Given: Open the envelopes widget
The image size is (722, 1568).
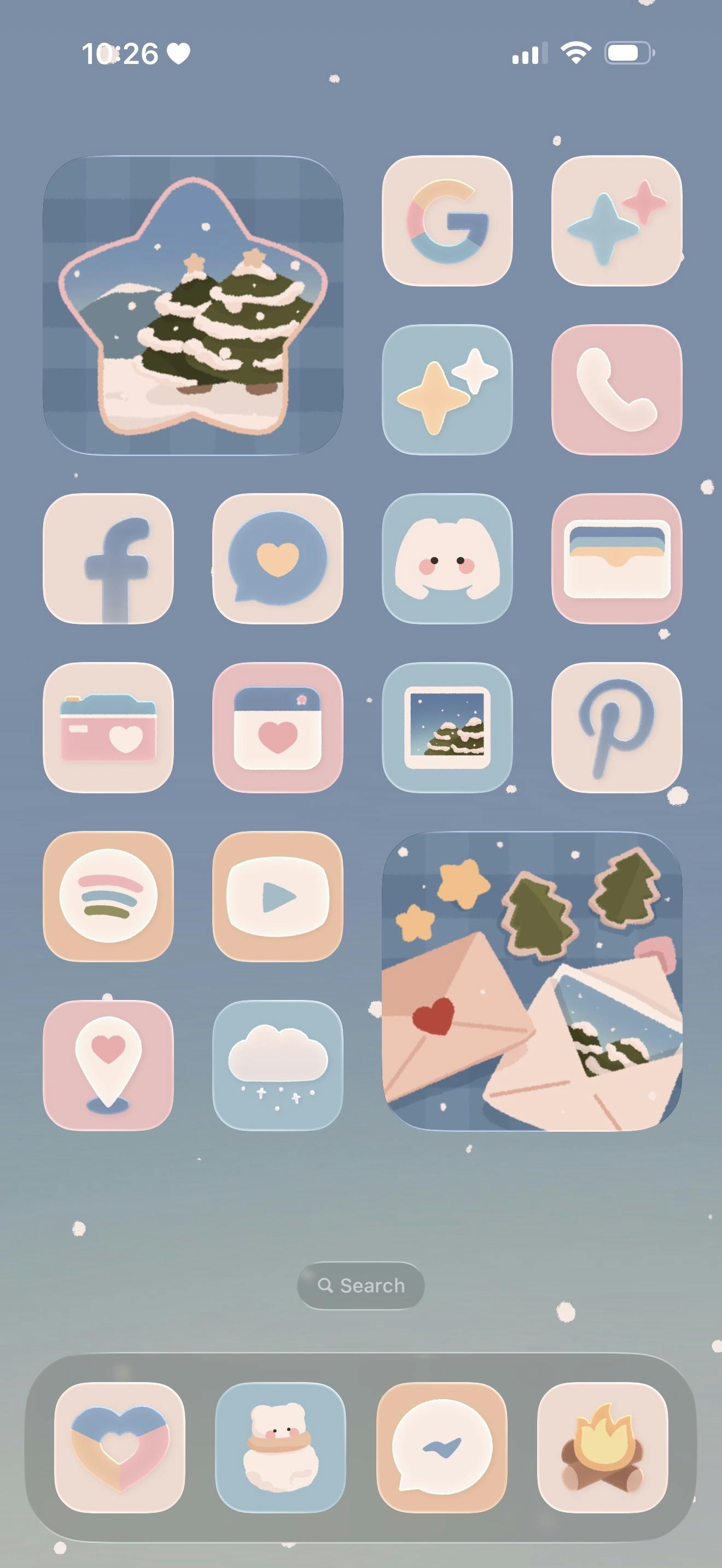Looking at the screenshot, I should [x=532, y=981].
